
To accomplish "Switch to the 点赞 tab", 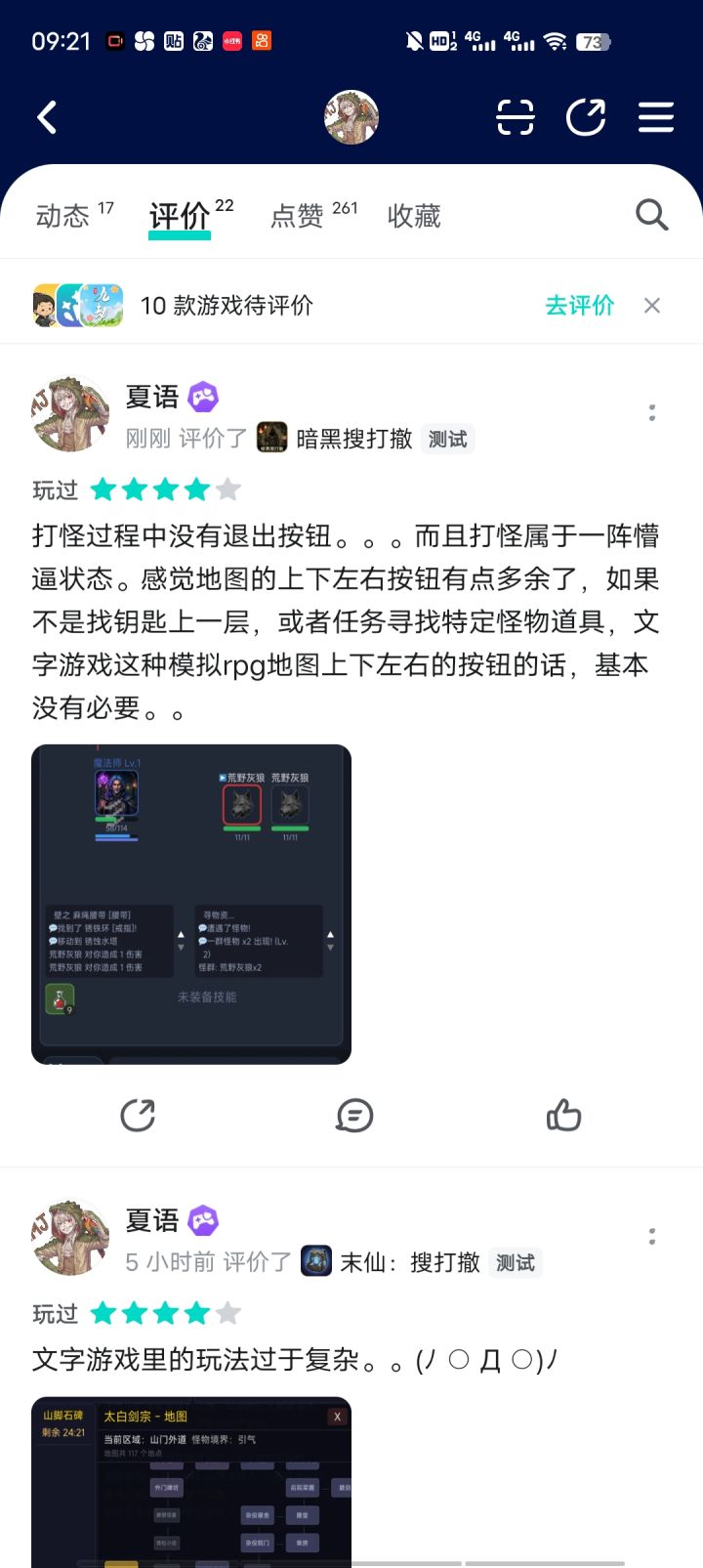I will (x=296, y=215).
